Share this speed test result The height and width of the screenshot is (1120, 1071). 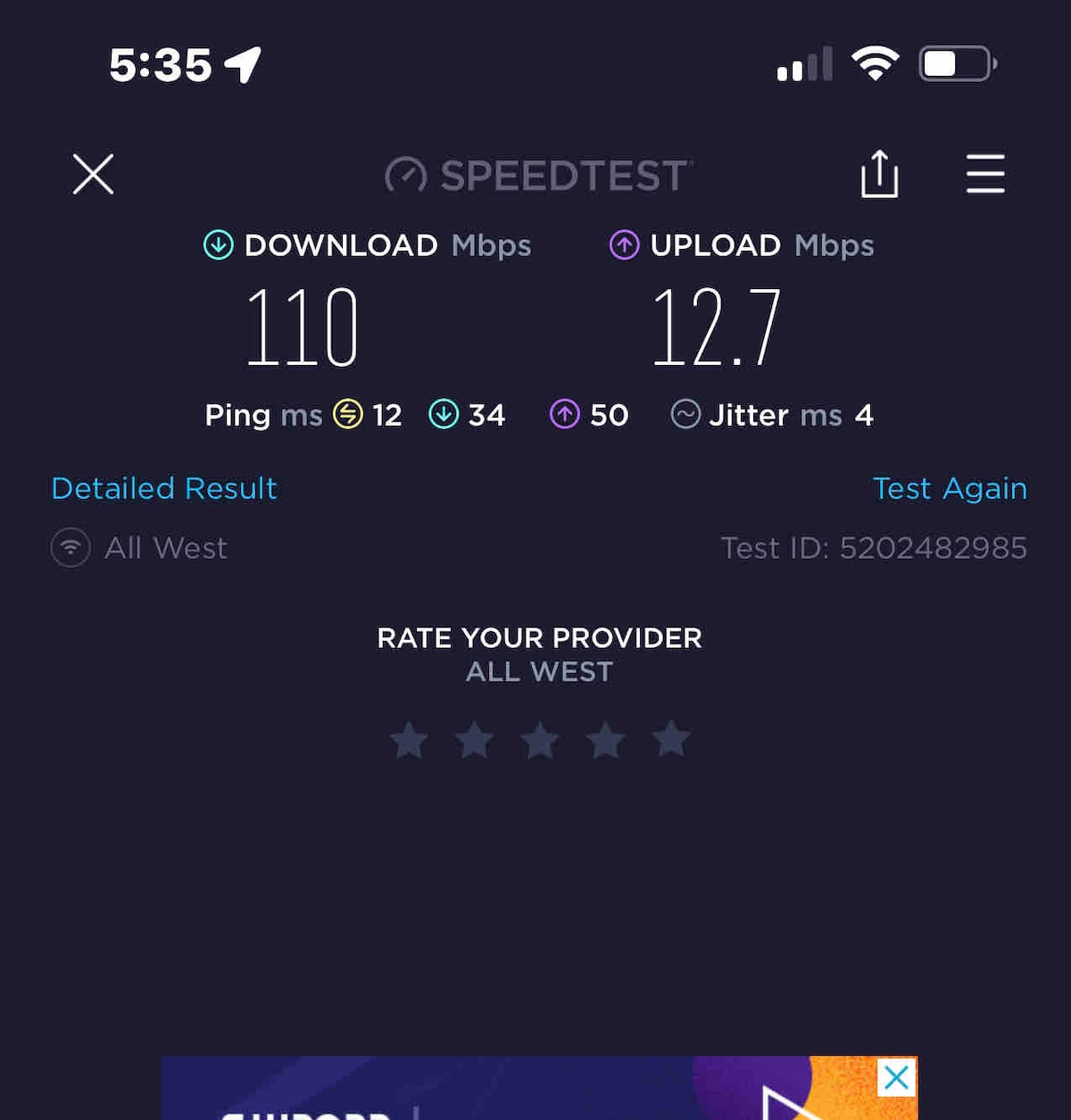[x=879, y=173]
